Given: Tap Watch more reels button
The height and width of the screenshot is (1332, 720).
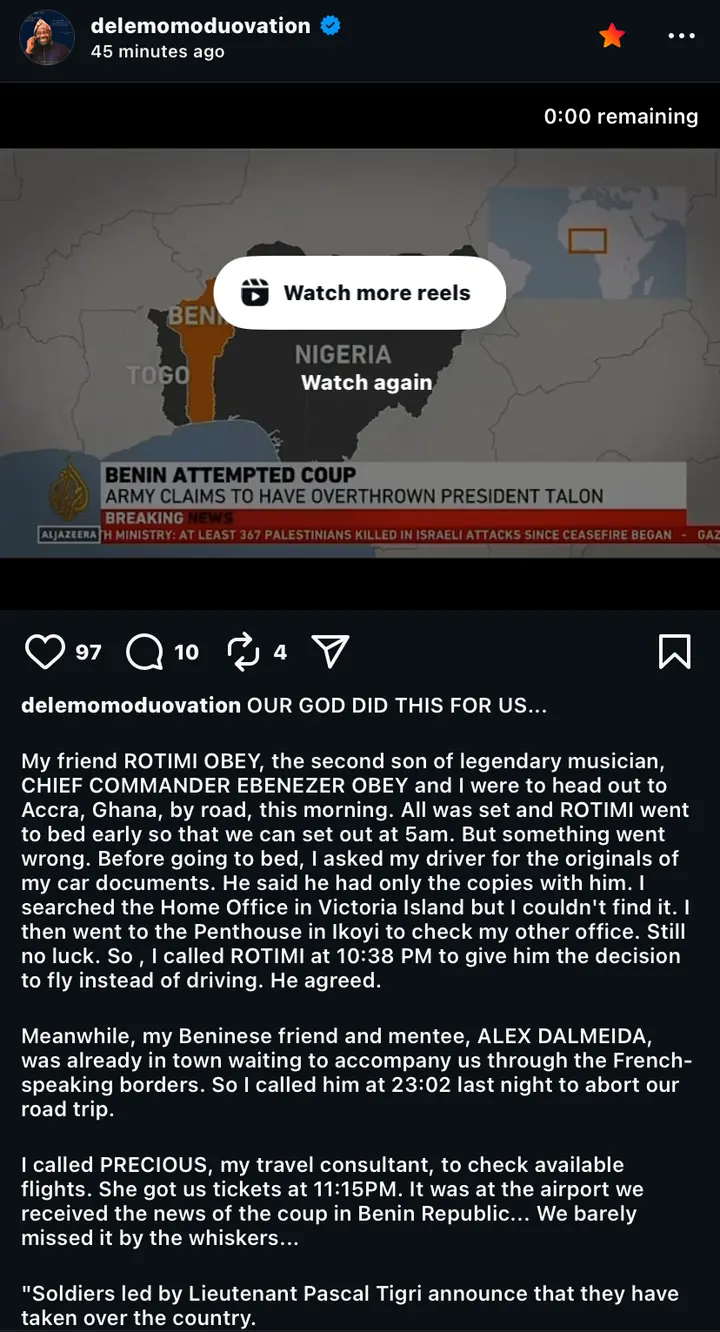Looking at the screenshot, I should [x=359, y=293].
